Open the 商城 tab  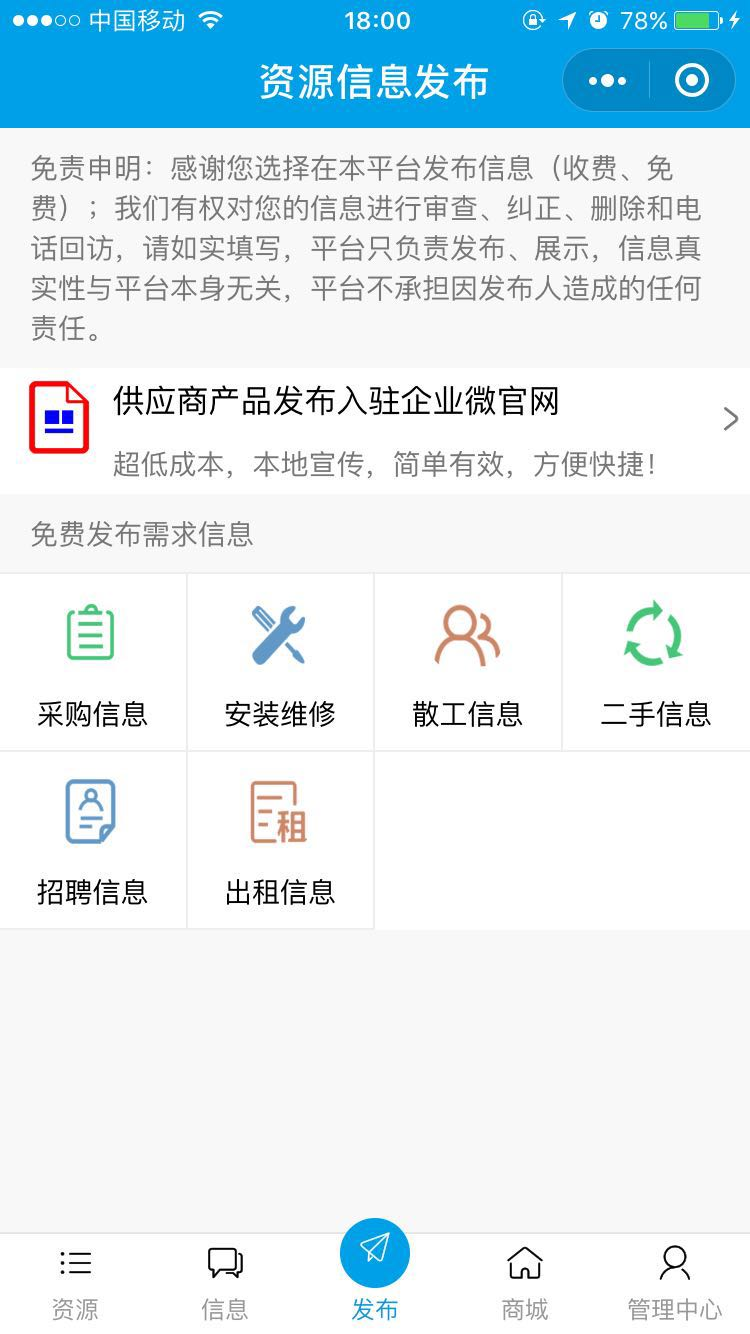point(525,1283)
